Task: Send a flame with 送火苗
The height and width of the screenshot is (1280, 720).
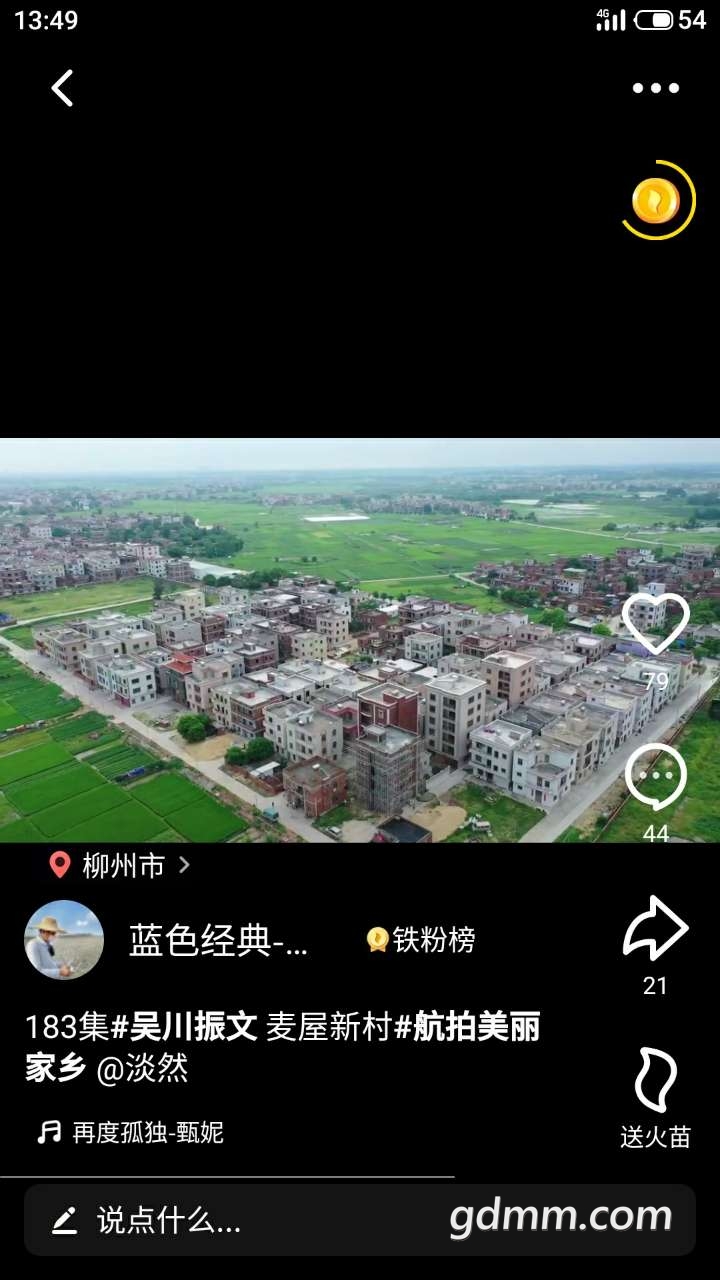Action: pos(656,1082)
